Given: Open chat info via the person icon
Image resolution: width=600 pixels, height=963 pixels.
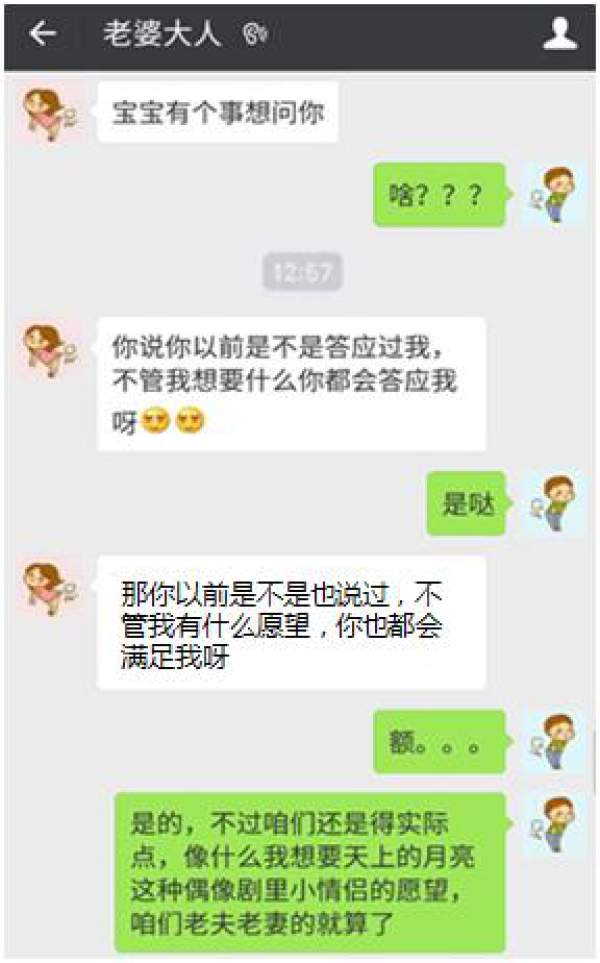Looking at the screenshot, I should [559, 34].
